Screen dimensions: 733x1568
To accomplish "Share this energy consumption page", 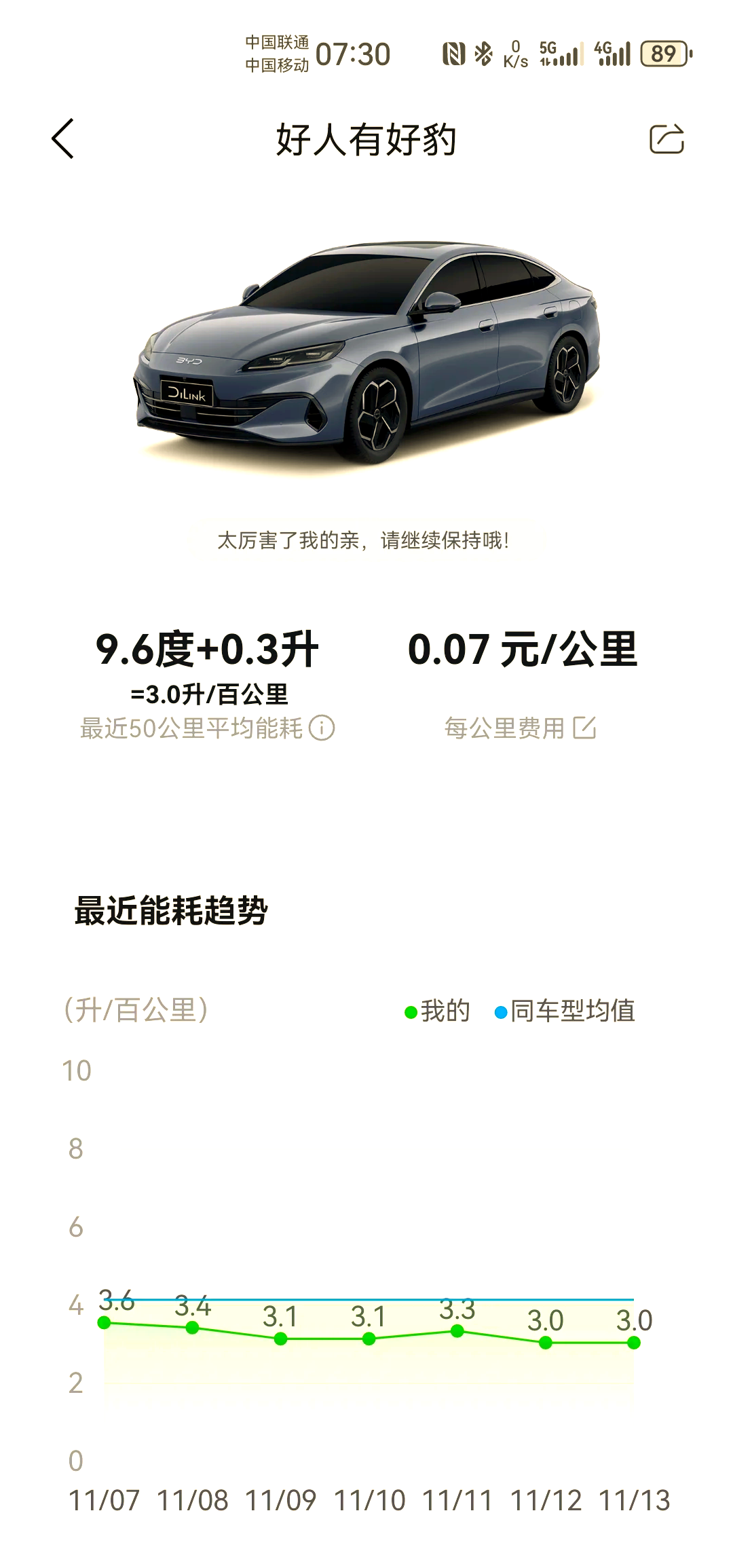I will coord(666,139).
